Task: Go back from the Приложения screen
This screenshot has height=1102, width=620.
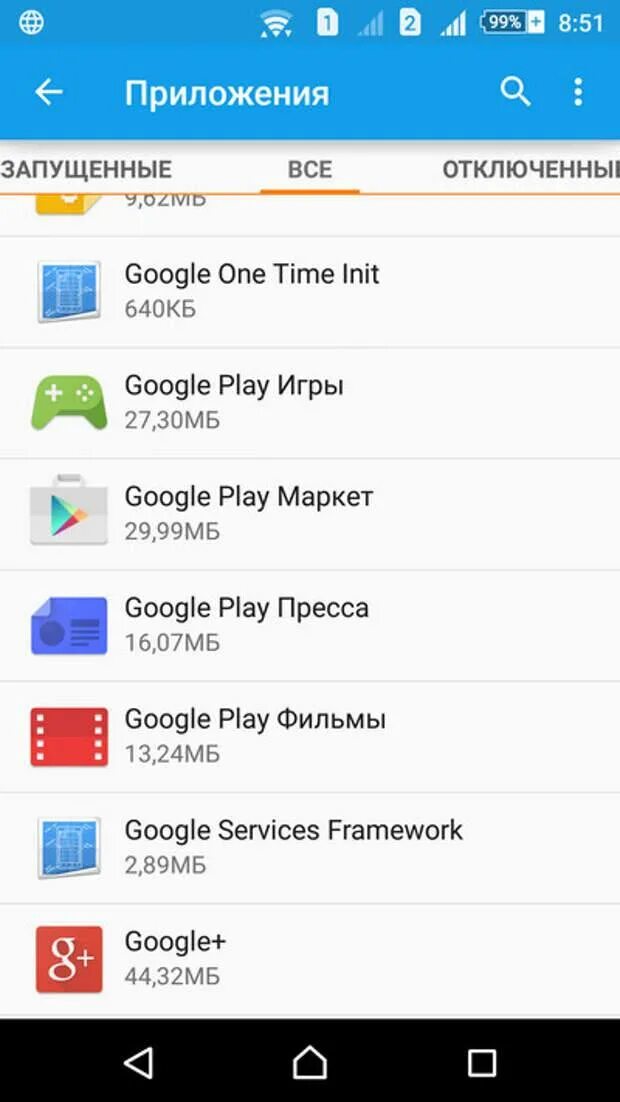Action: point(48,93)
